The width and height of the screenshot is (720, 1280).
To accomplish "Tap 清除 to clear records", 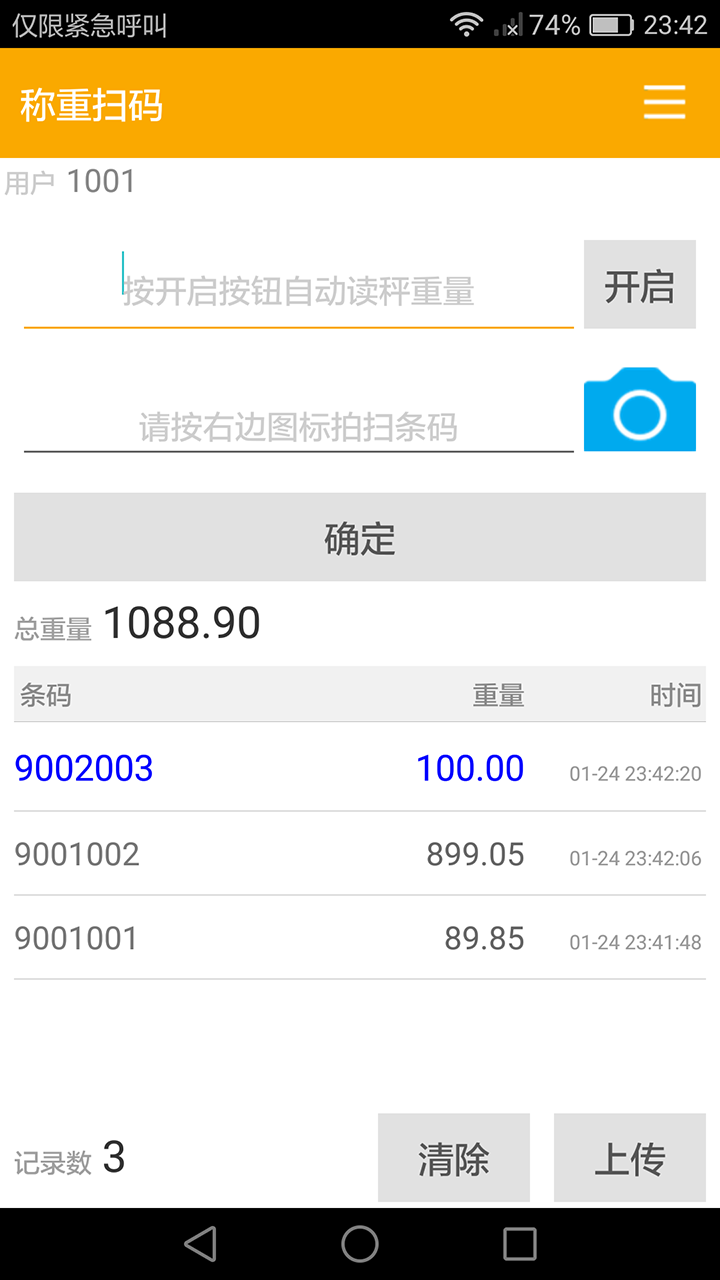I will [x=454, y=1158].
